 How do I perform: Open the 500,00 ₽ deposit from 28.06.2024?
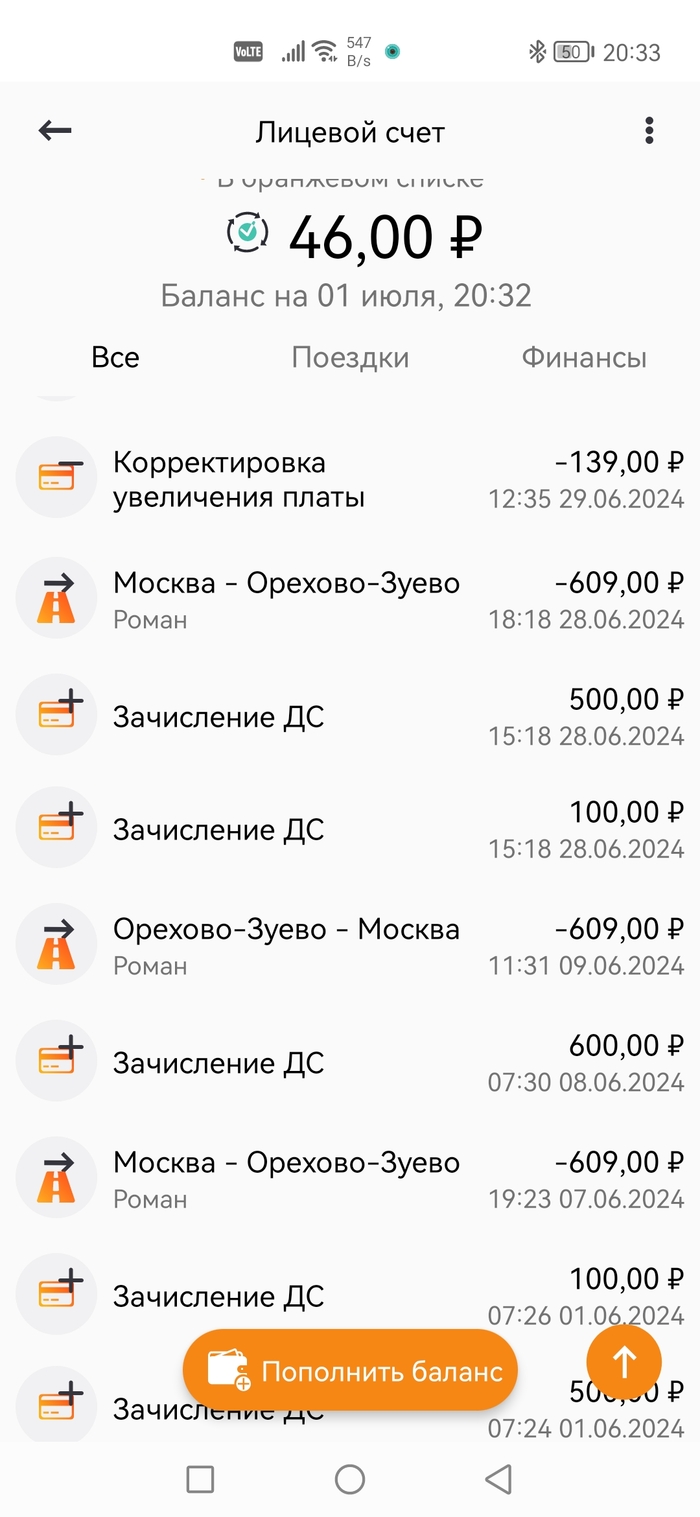pyautogui.click(x=350, y=716)
